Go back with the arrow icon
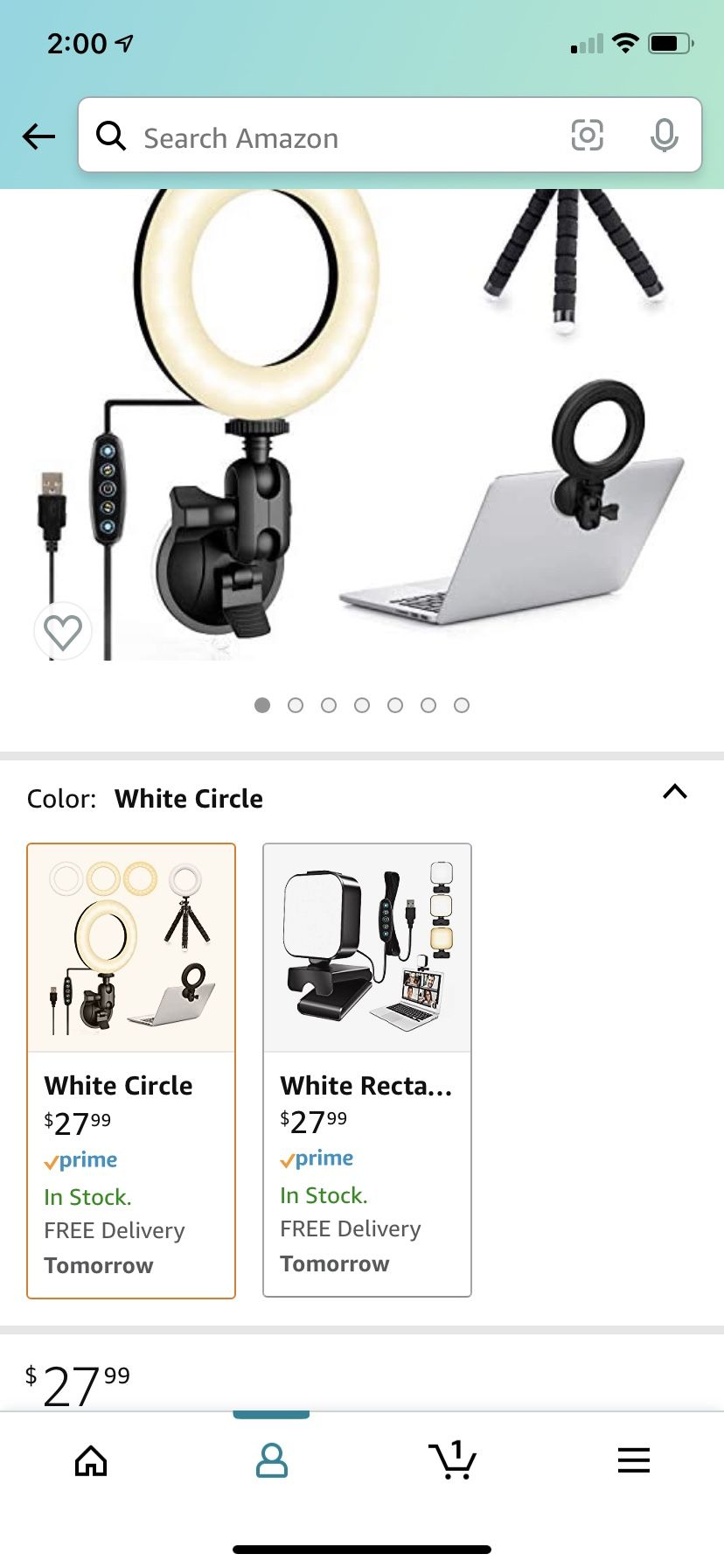The image size is (724, 1568). [x=38, y=136]
